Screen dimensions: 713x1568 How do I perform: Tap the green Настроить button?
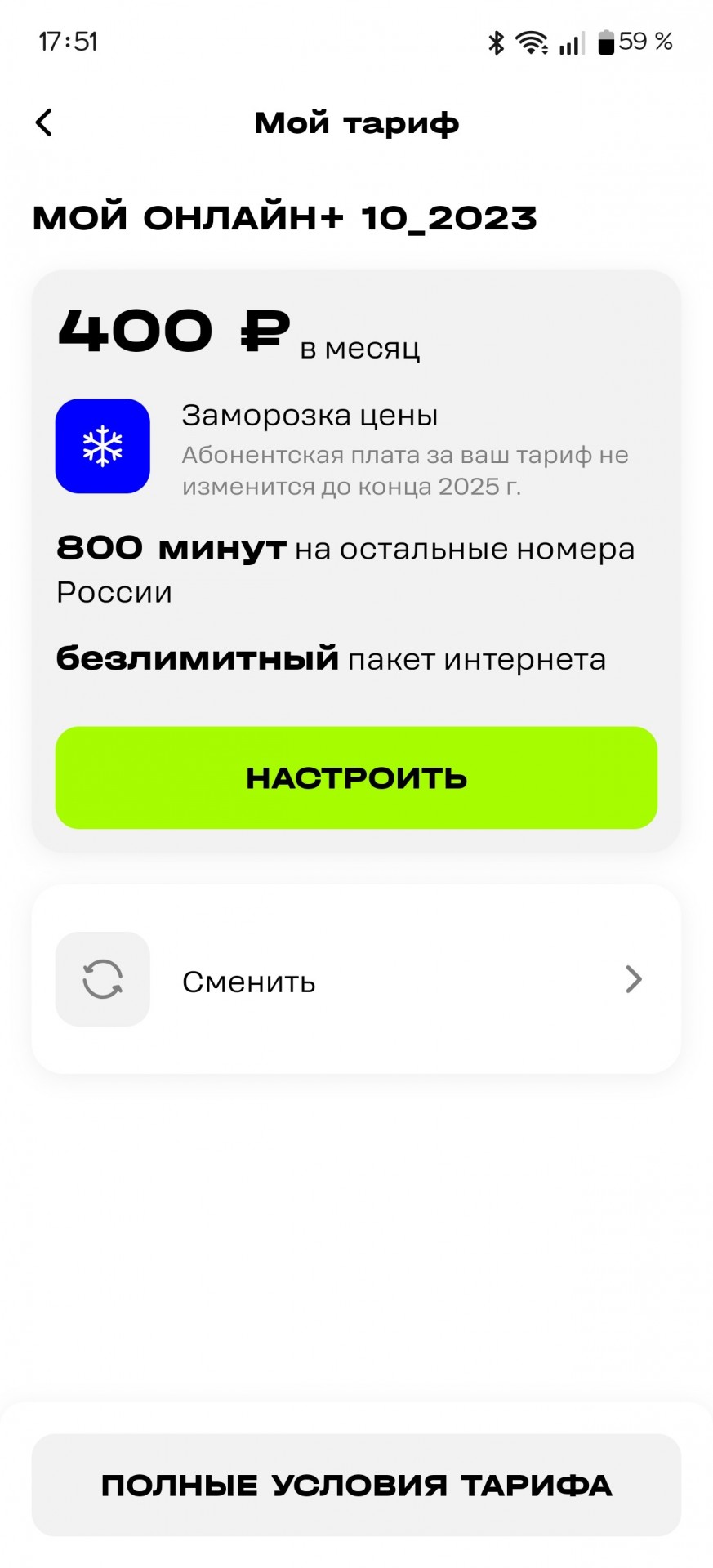[x=356, y=777]
